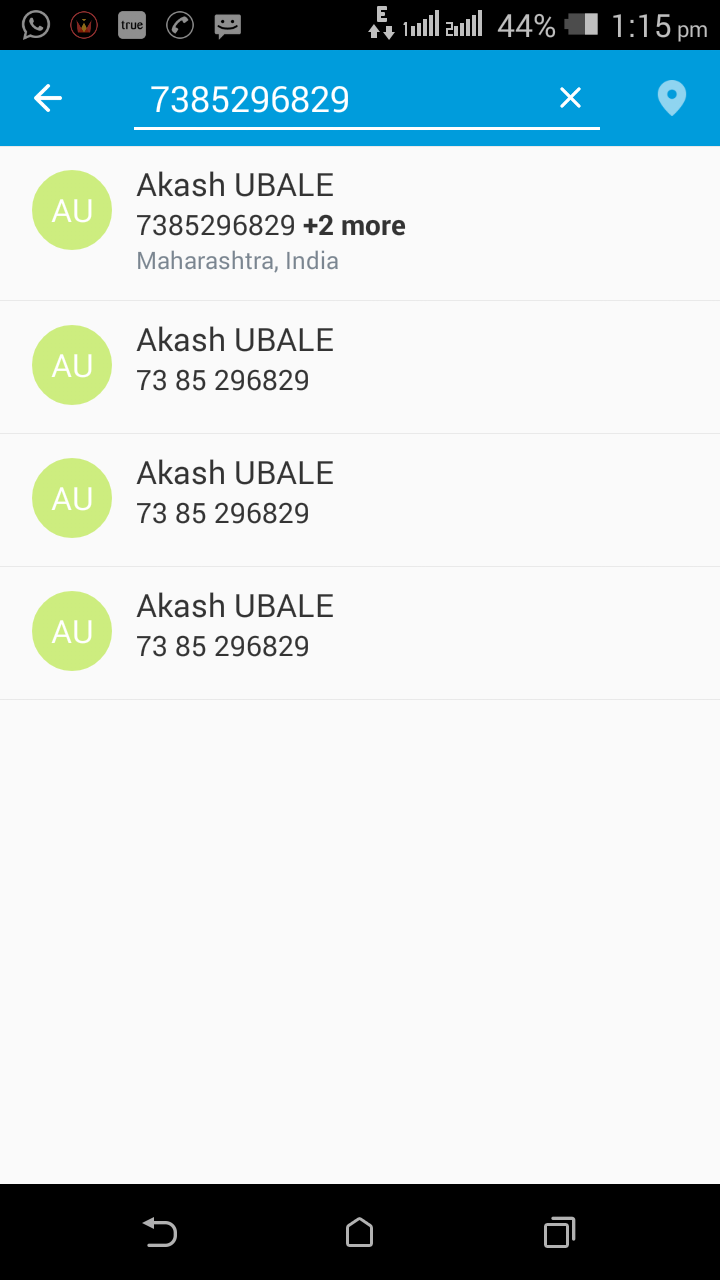Clear the search field using the X
This screenshot has height=1280, width=720.
pyautogui.click(x=570, y=97)
